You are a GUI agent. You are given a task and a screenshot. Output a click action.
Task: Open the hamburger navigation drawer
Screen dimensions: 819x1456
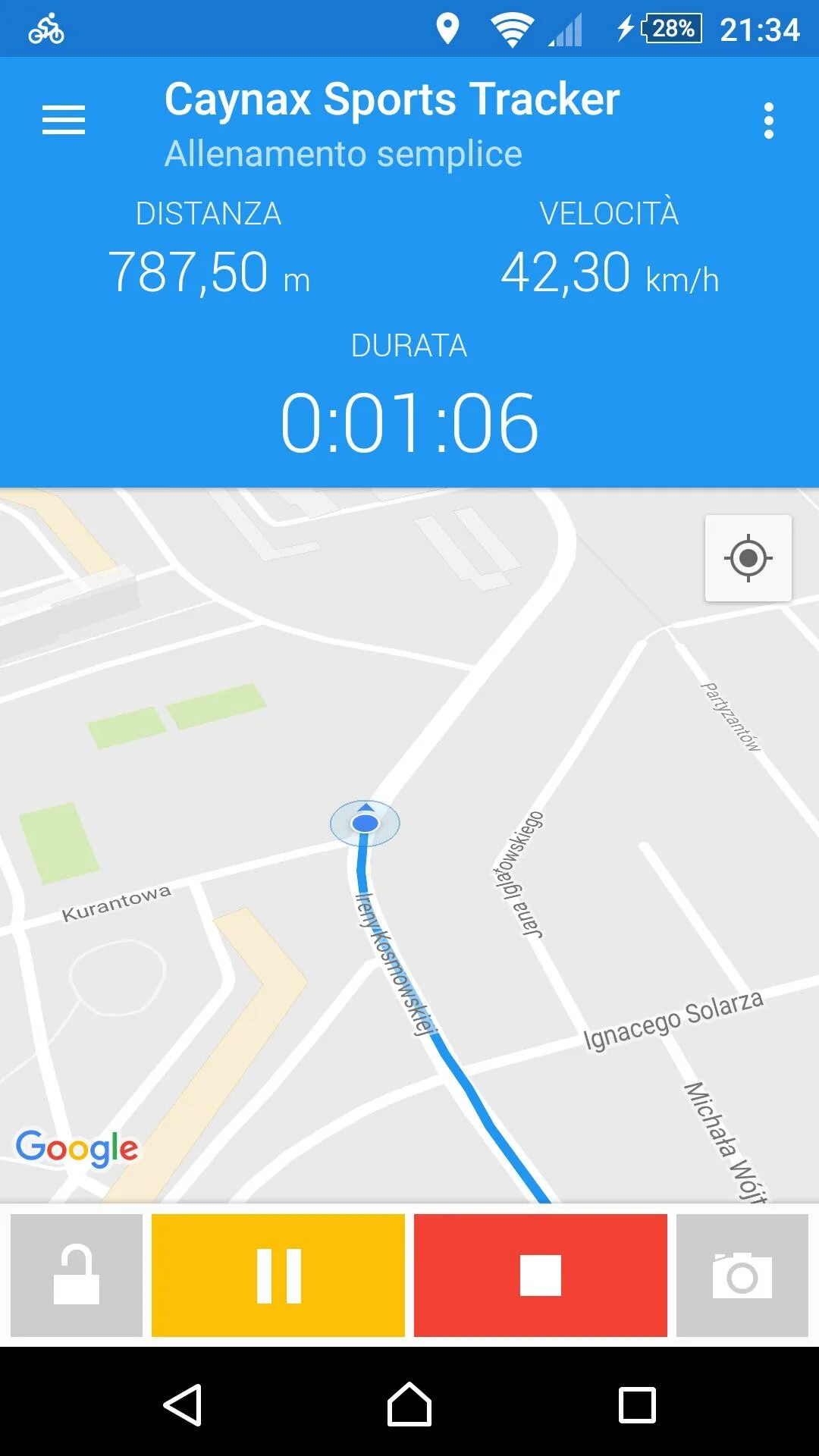click(x=64, y=121)
